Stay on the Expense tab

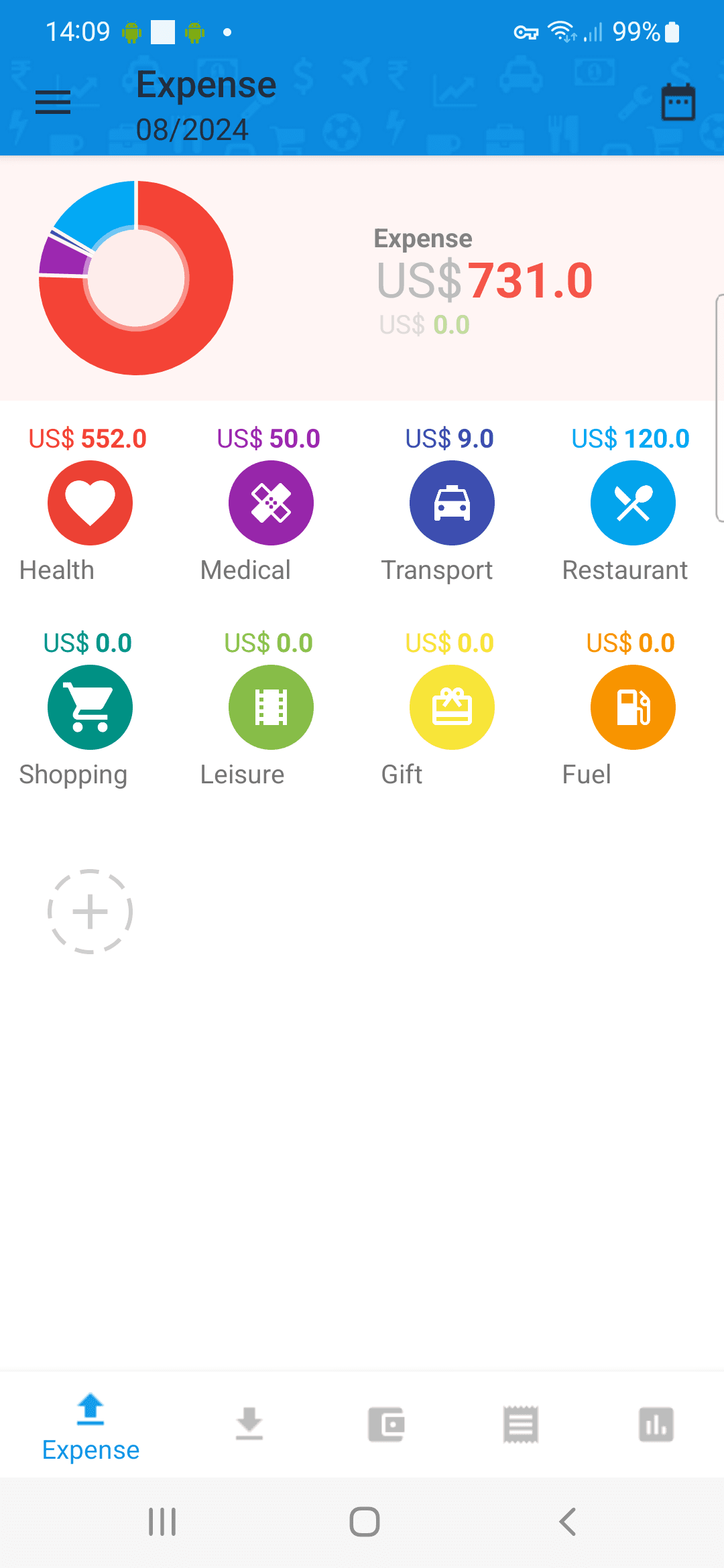[x=90, y=1425]
